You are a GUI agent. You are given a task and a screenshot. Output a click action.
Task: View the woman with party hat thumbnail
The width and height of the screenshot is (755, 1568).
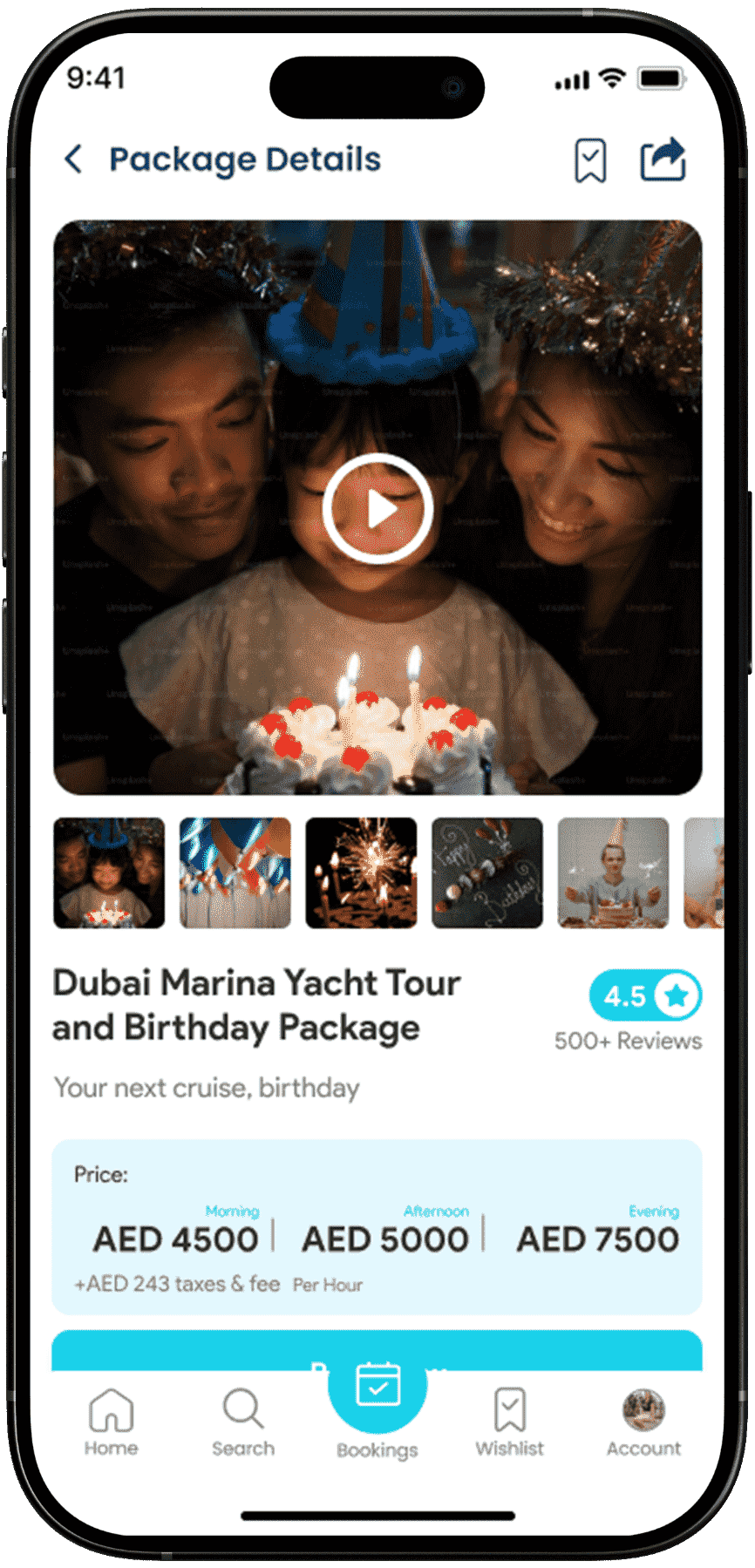click(x=613, y=872)
